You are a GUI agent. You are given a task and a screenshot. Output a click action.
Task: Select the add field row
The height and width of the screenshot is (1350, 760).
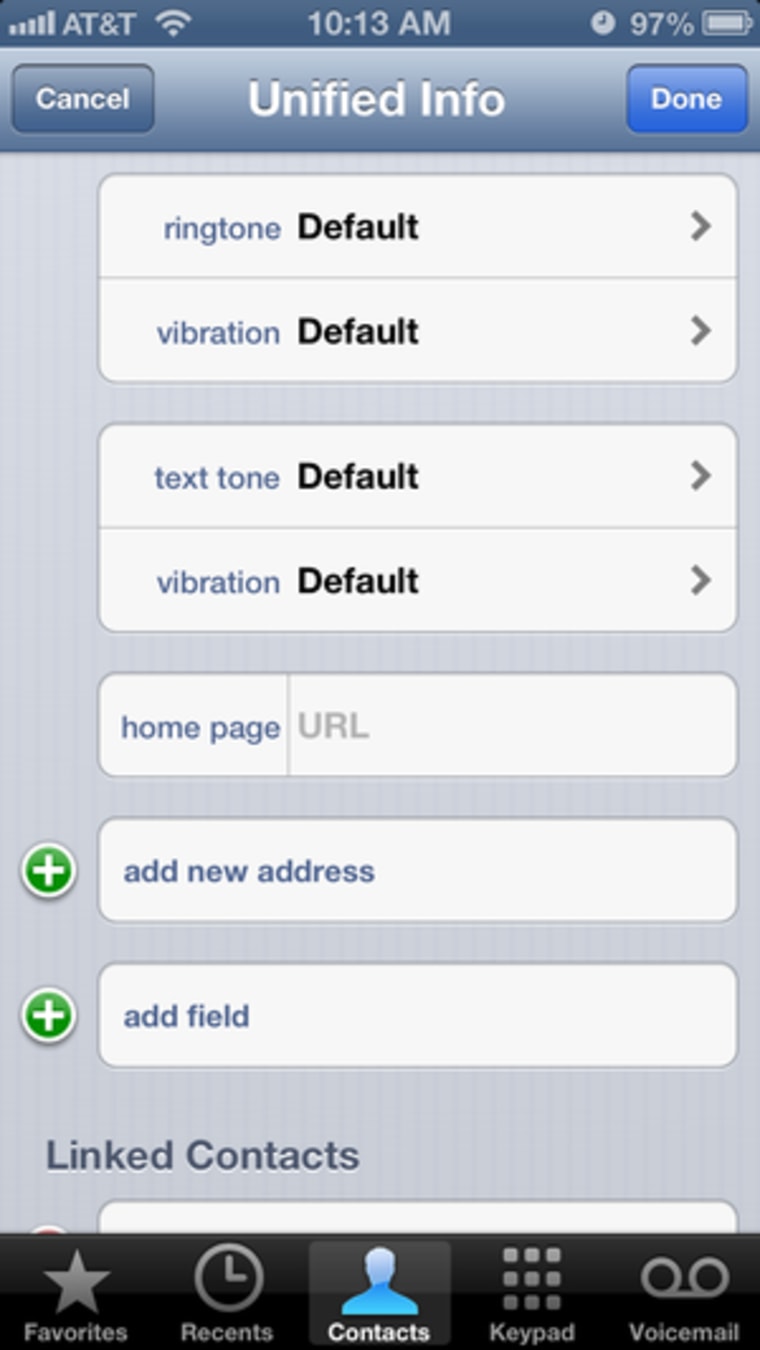417,1016
